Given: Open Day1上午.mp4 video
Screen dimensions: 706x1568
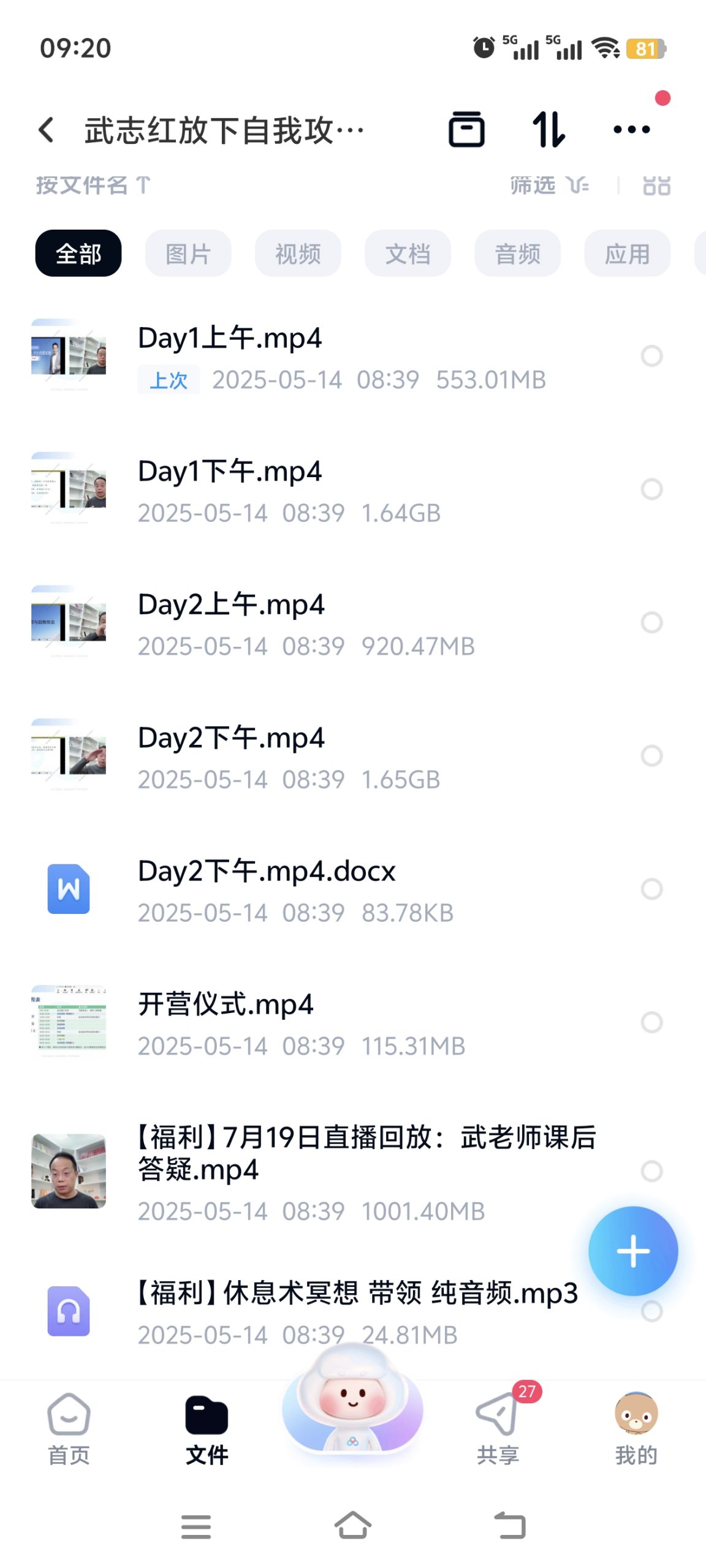Looking at the screenshot, I should 230,339.
